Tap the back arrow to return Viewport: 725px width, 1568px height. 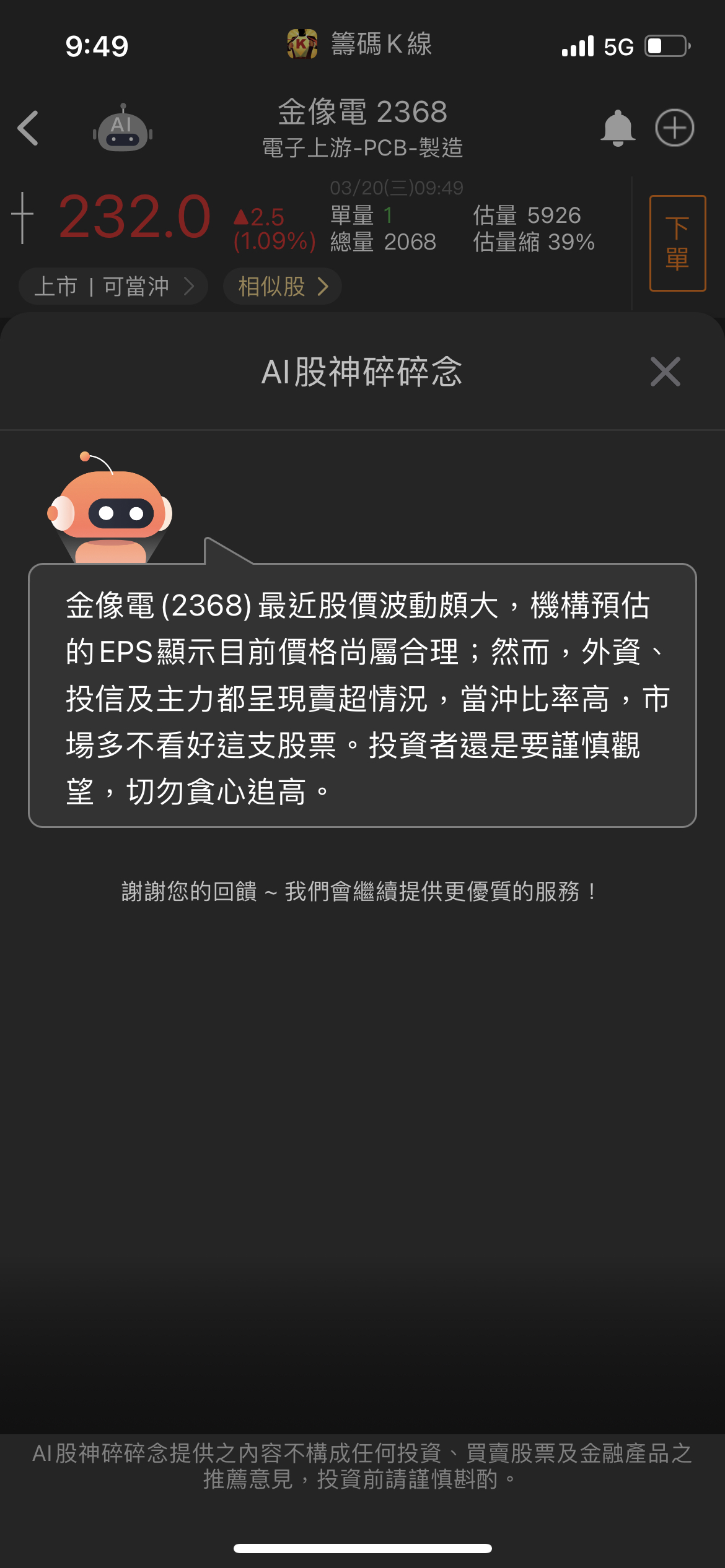[28, 128]
